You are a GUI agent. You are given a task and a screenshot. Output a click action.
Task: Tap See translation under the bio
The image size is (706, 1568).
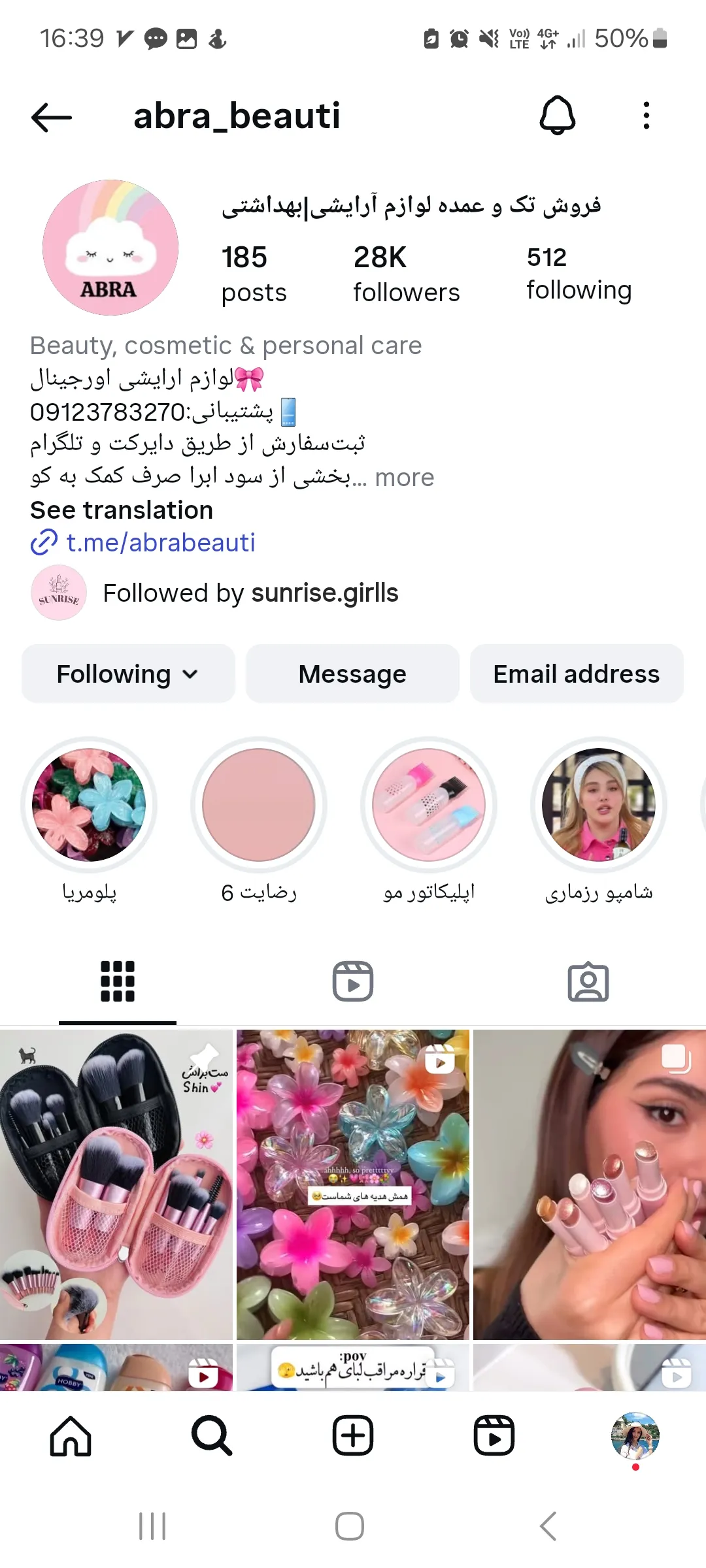122,510
